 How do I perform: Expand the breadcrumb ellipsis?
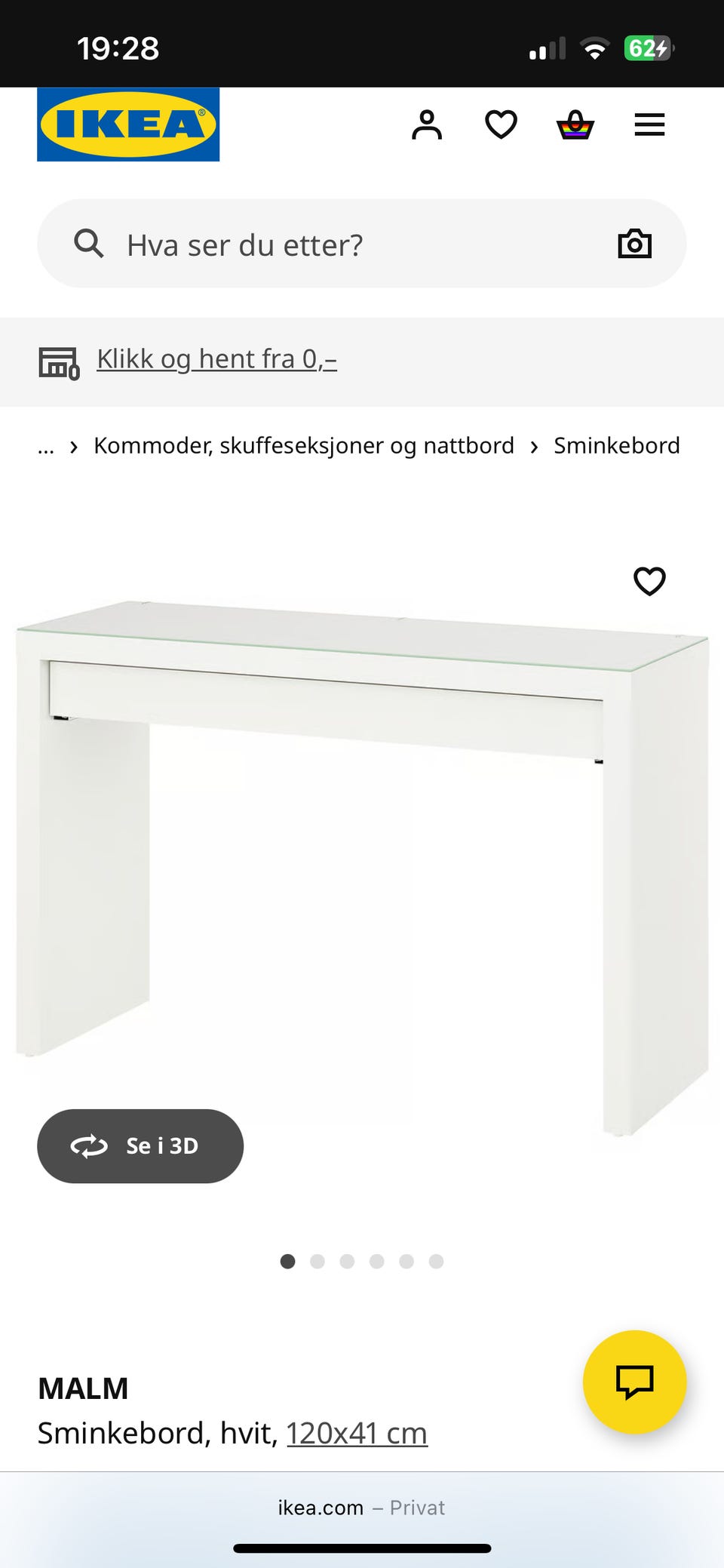45,445
